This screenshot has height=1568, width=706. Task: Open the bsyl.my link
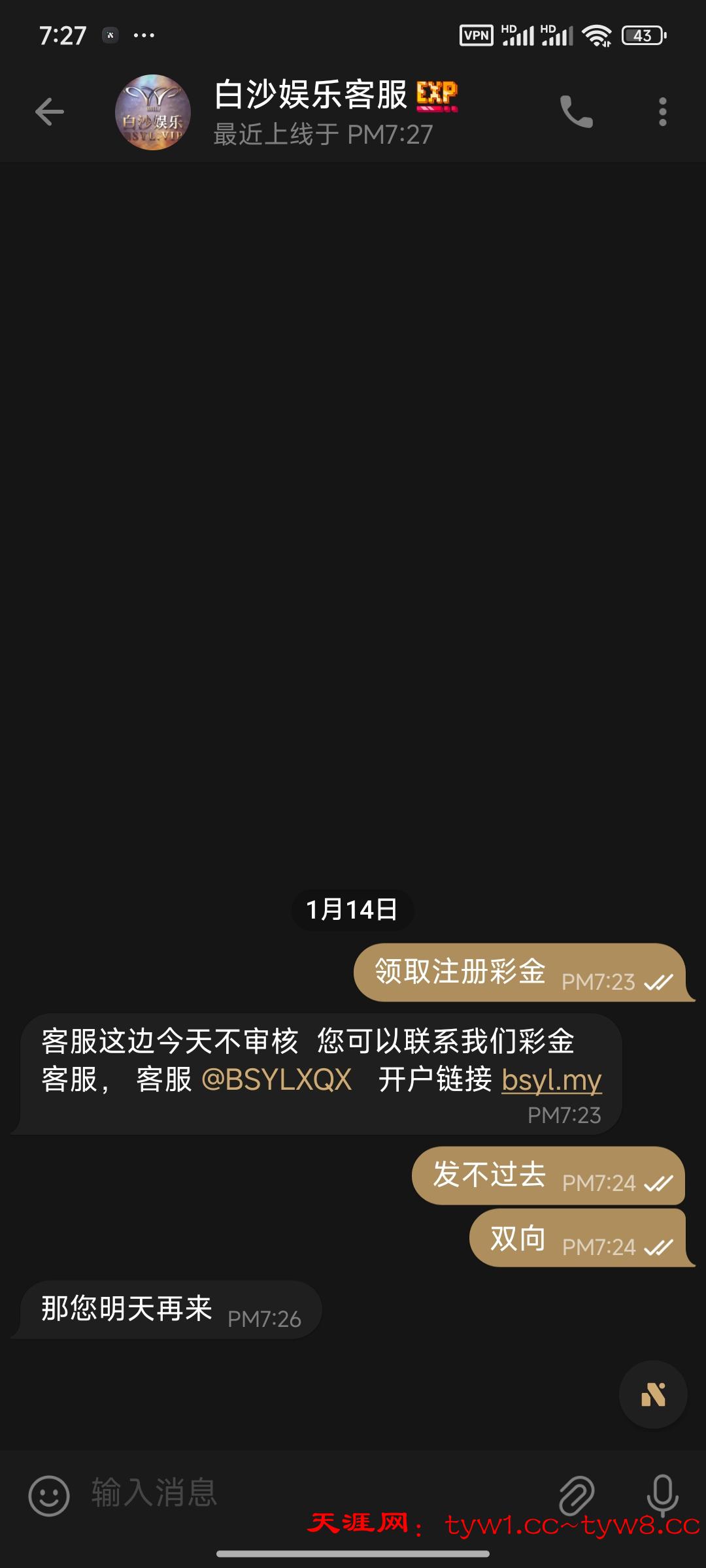[551, 1079]
